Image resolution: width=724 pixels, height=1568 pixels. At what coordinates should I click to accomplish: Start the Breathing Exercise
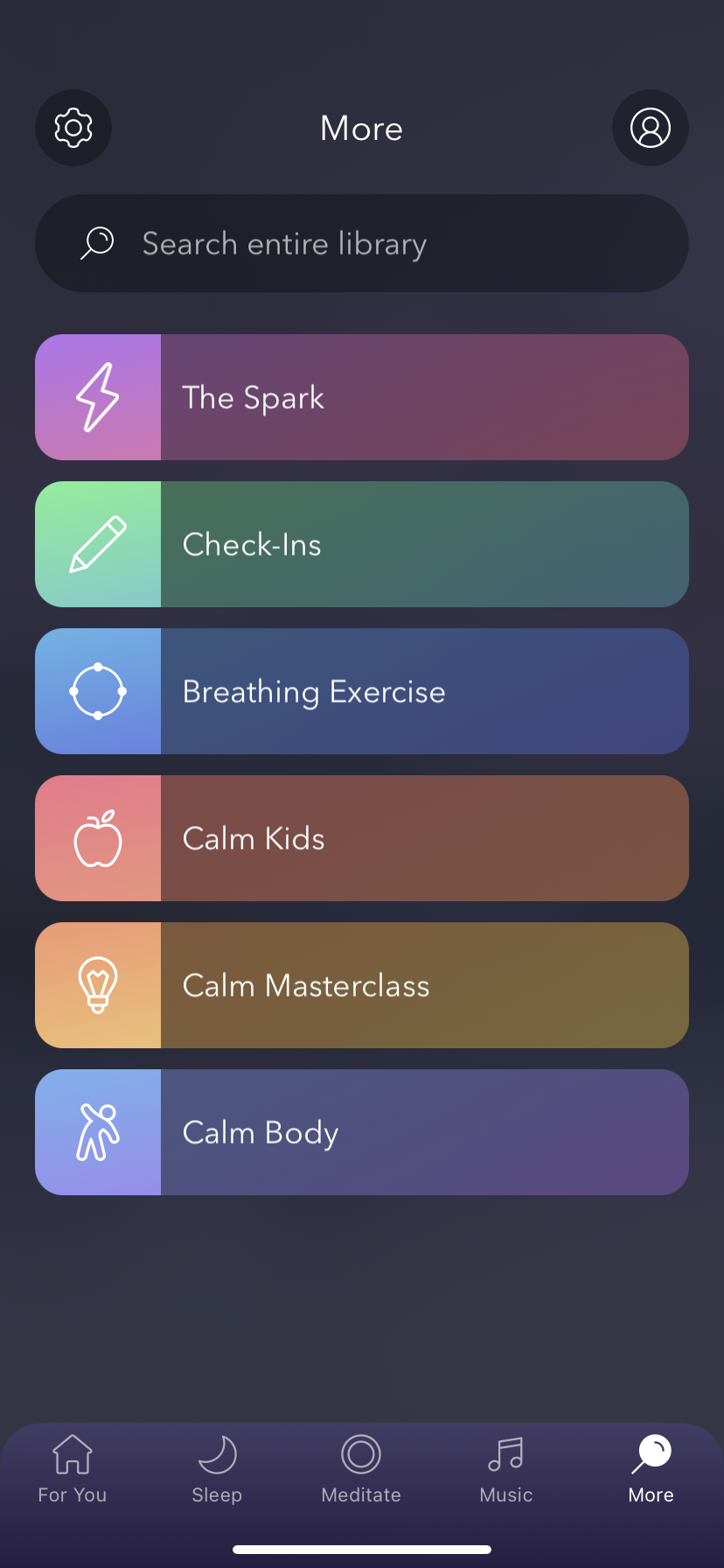pyautogui.click(x=362, y=691)
